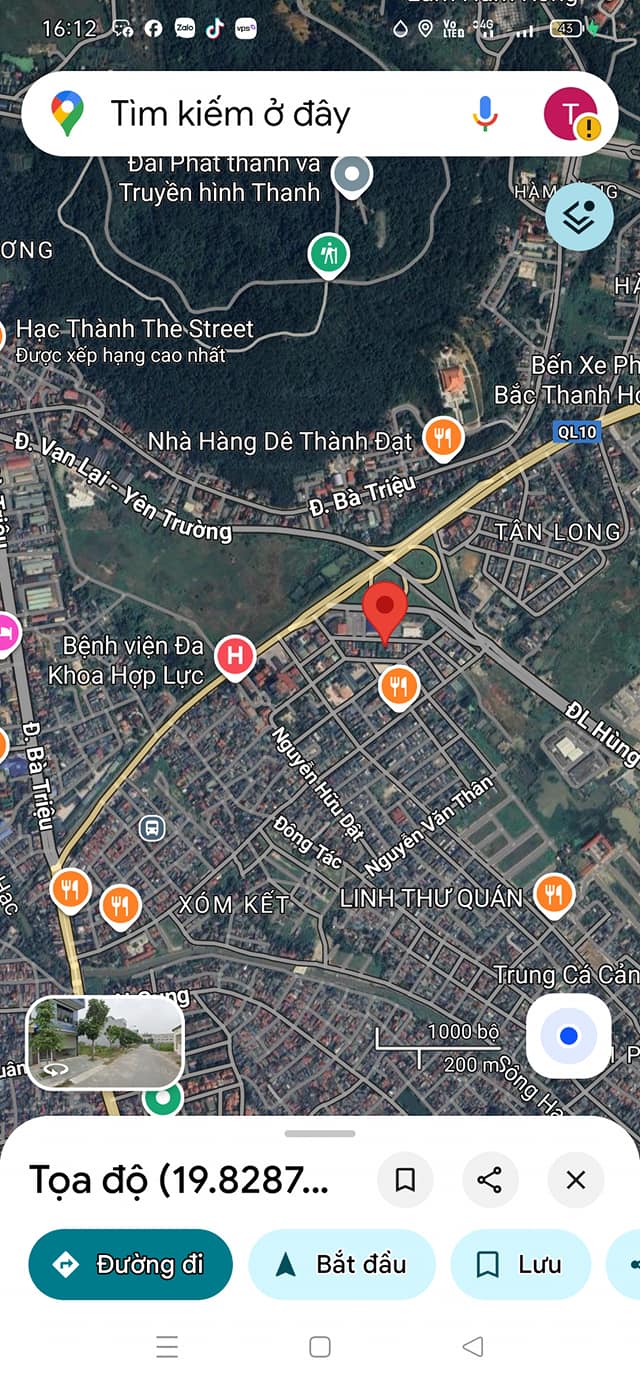Select Nhà Hàng Dê Thành Đạt restaurant marker
The height and width of the screenshot is (1386, 640).
(x=443, y=438)
